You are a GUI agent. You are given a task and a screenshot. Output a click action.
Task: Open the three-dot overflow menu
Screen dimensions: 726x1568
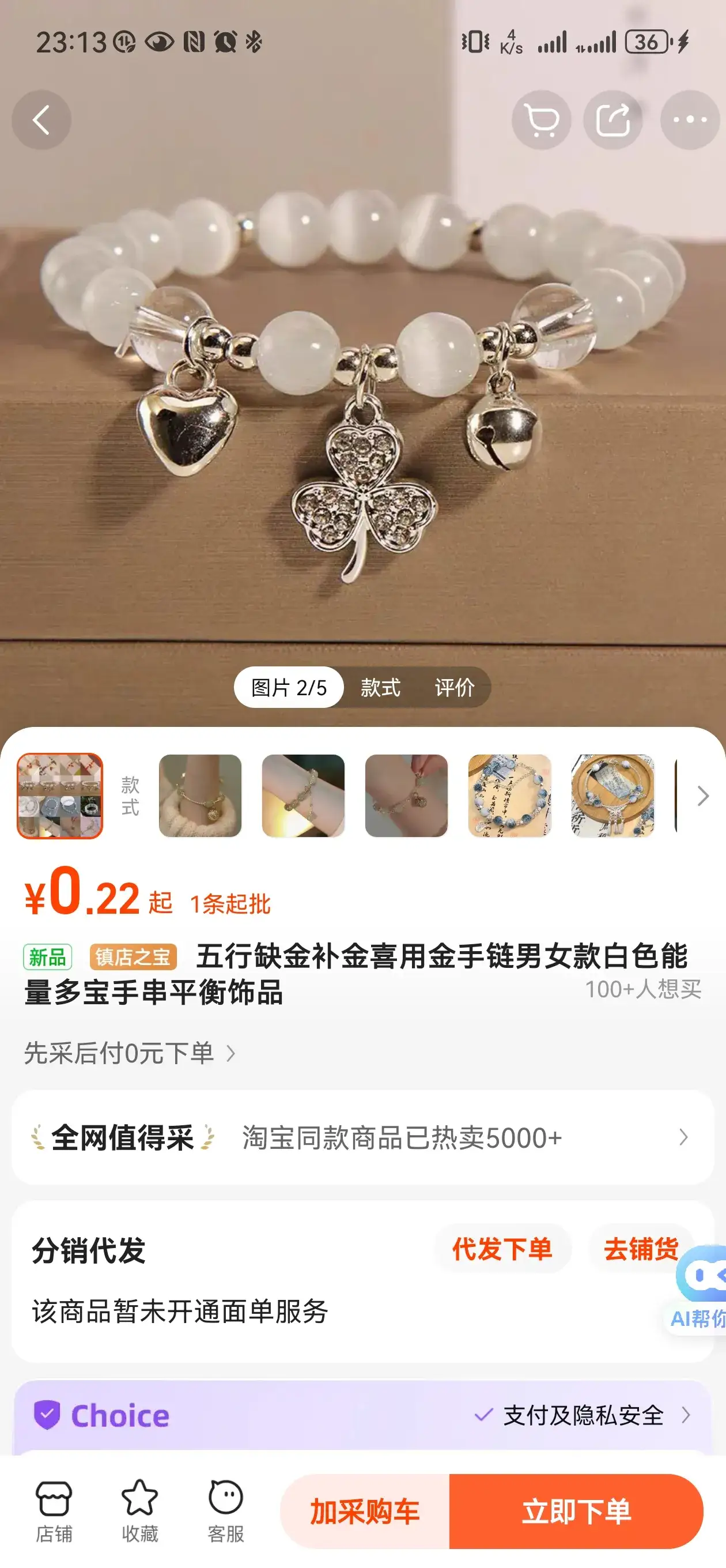(690, 120)
